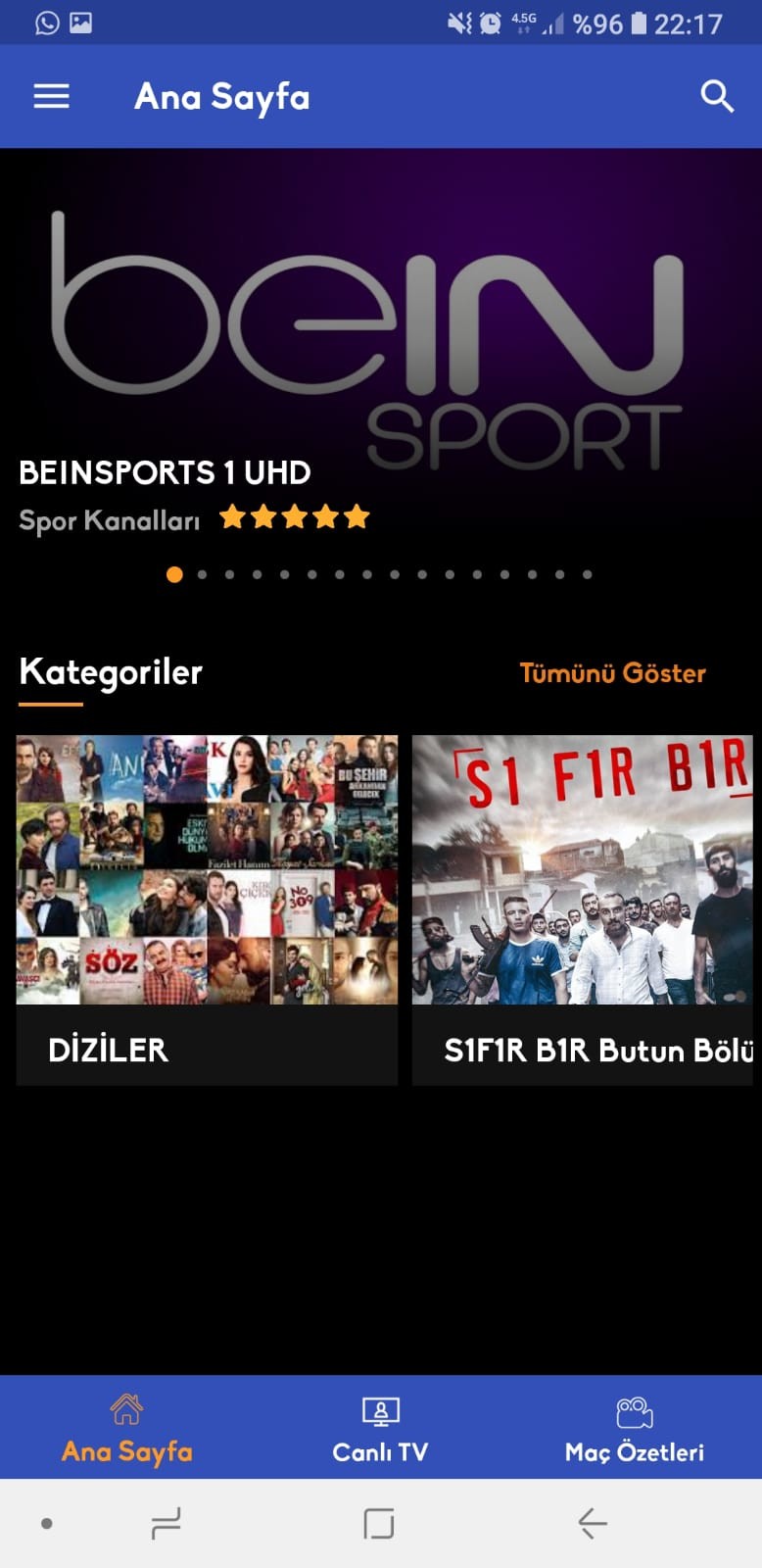Open the recent apps button
762x1568 pixels.
click(166, 1523)
